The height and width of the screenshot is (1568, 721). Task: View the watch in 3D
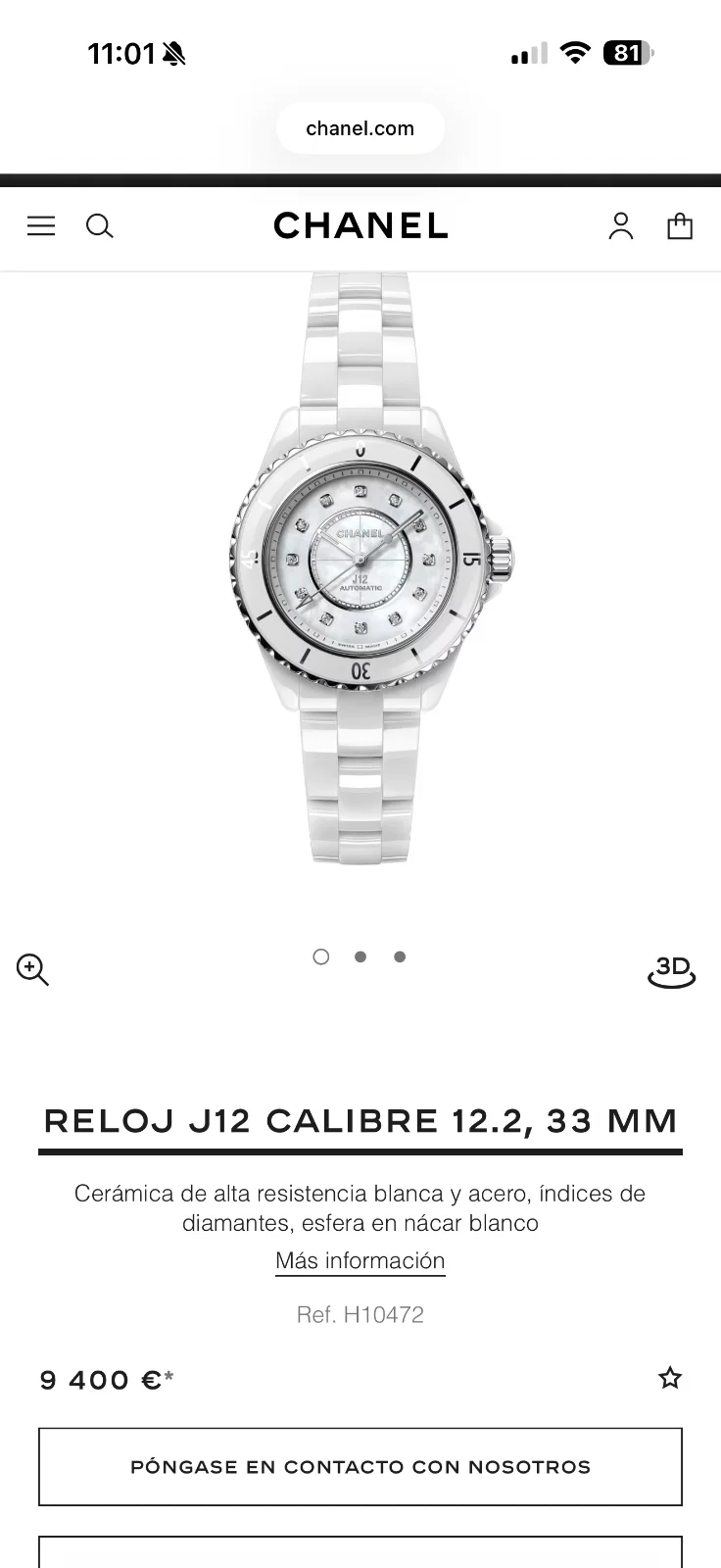point(672,970)
